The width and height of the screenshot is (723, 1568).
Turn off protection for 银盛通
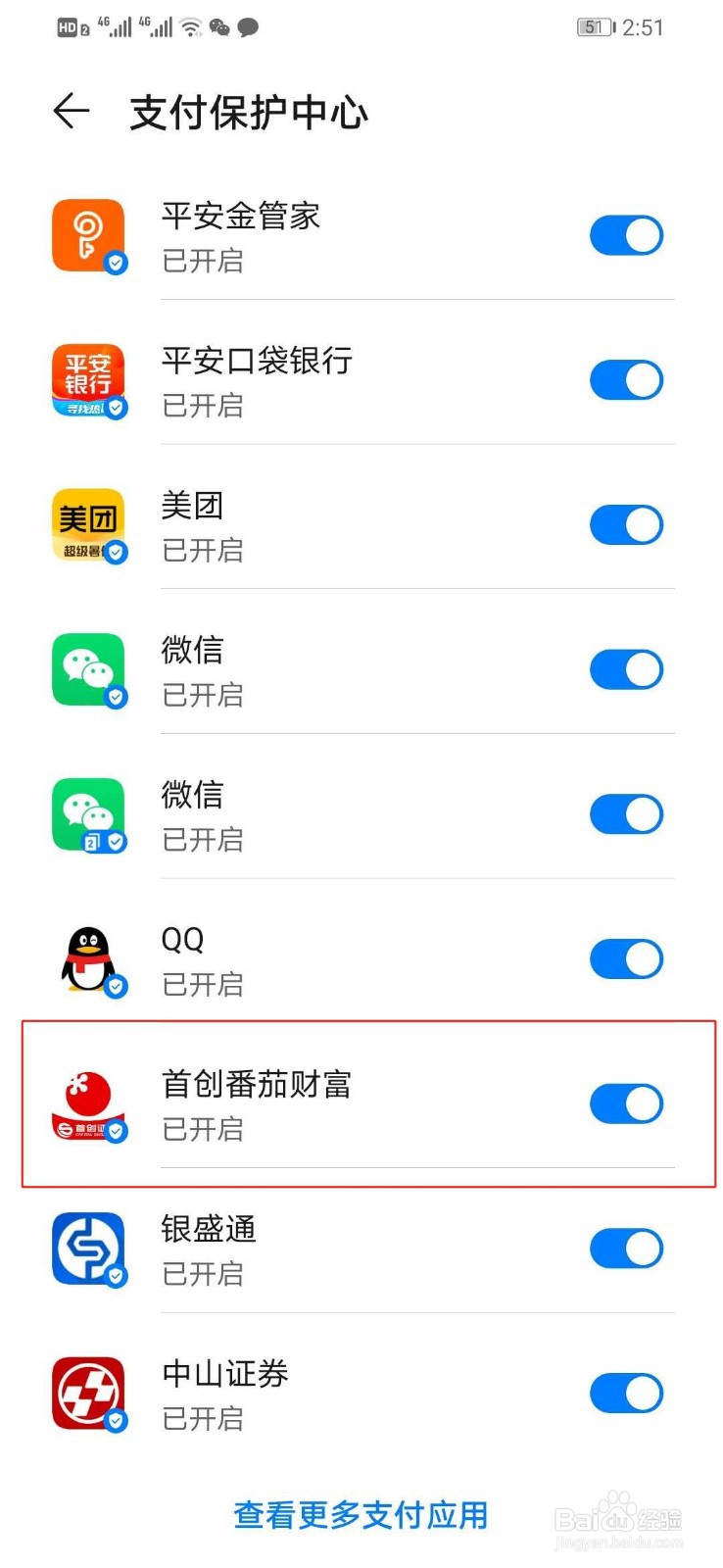pyautogui.click(x=627, y=1249)
